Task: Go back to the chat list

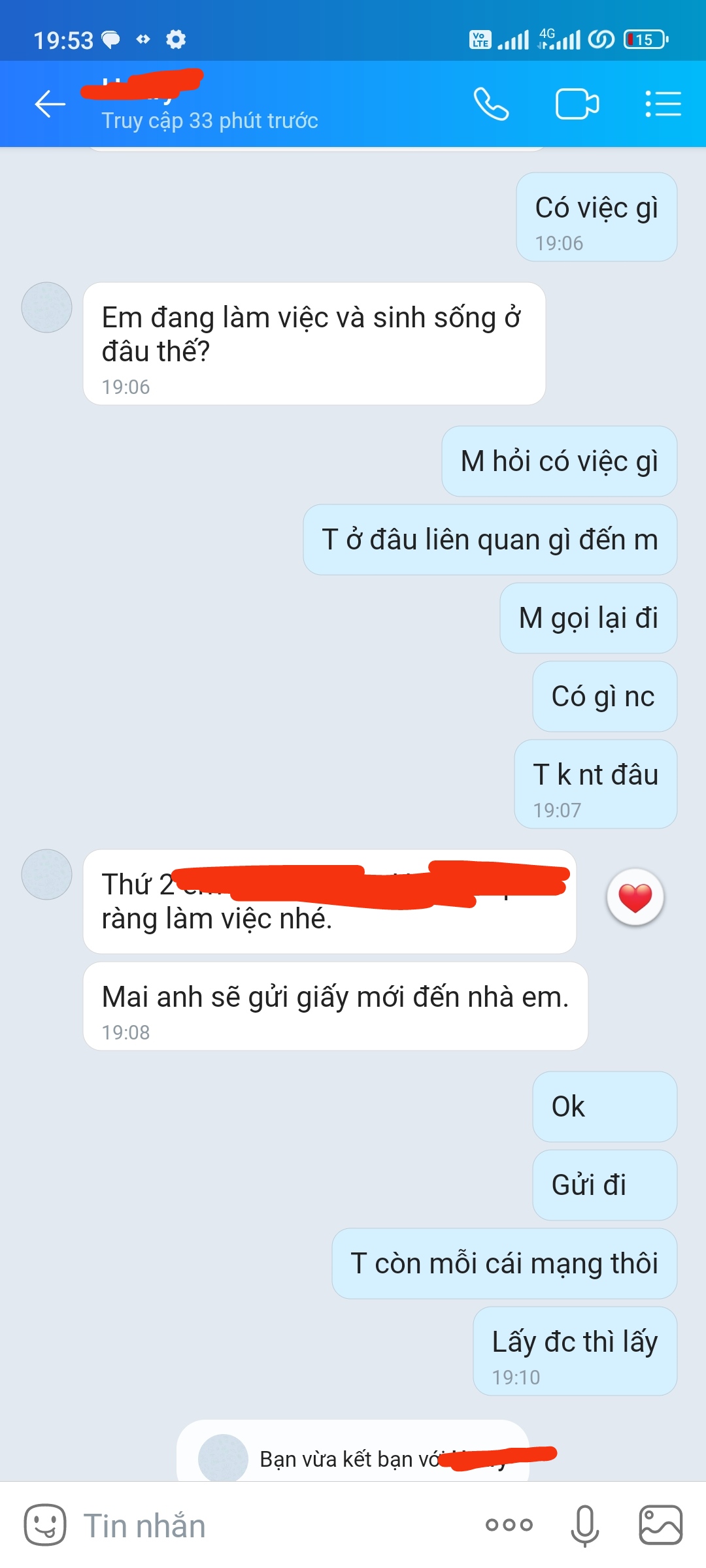Action: pyautogui.click(x=50, y=104)
